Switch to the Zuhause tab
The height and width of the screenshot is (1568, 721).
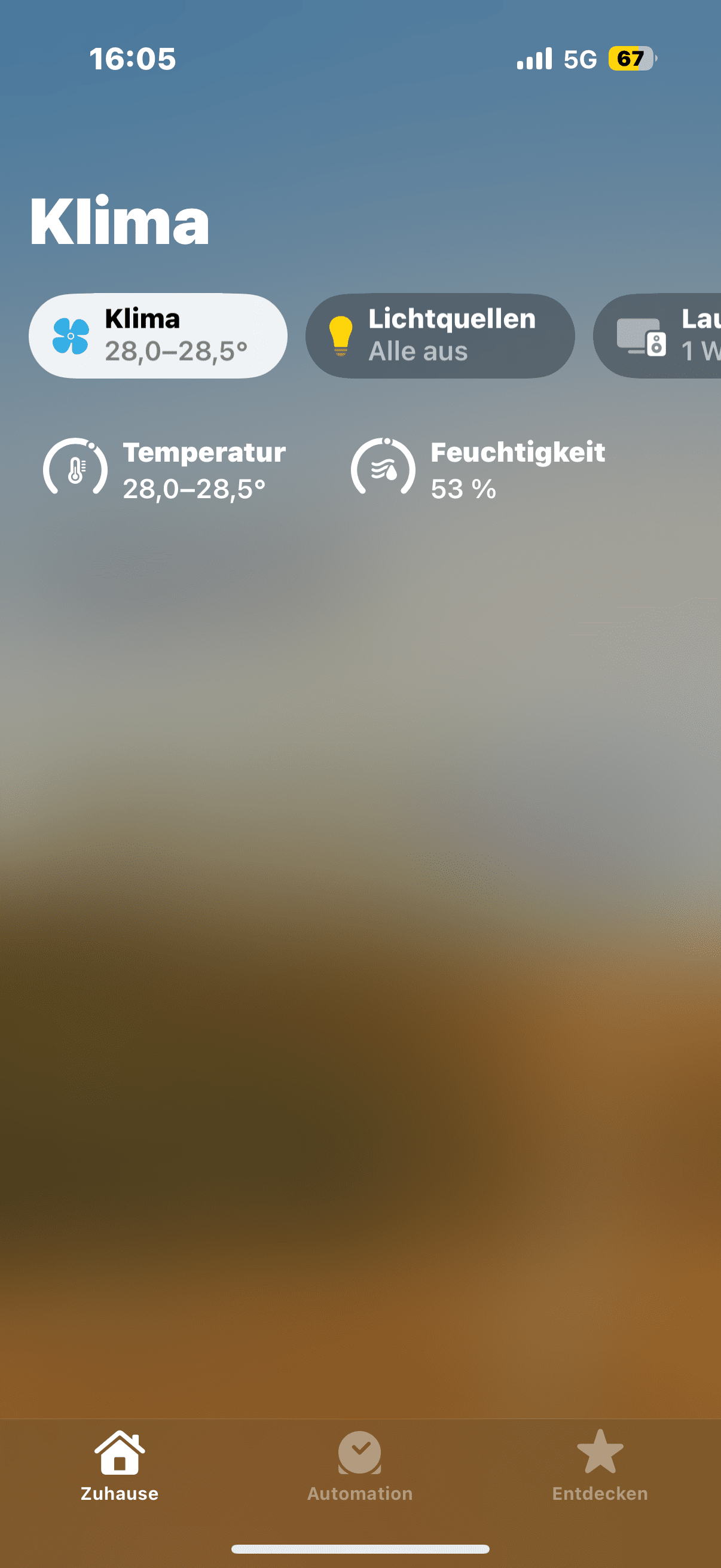point(120,1466)
